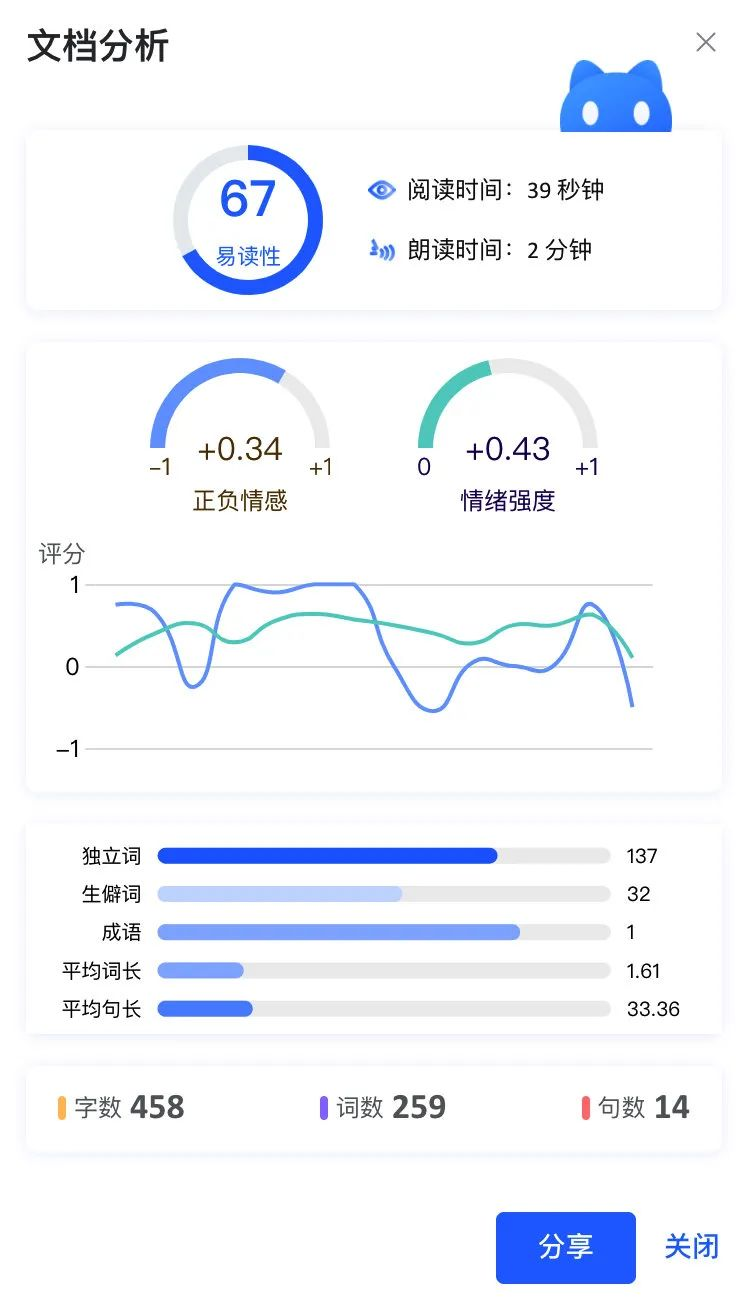The image size is (750, 1302).
Task: Tap 关闭 to dismiss the analysis
Action: tap(692, 1247)
